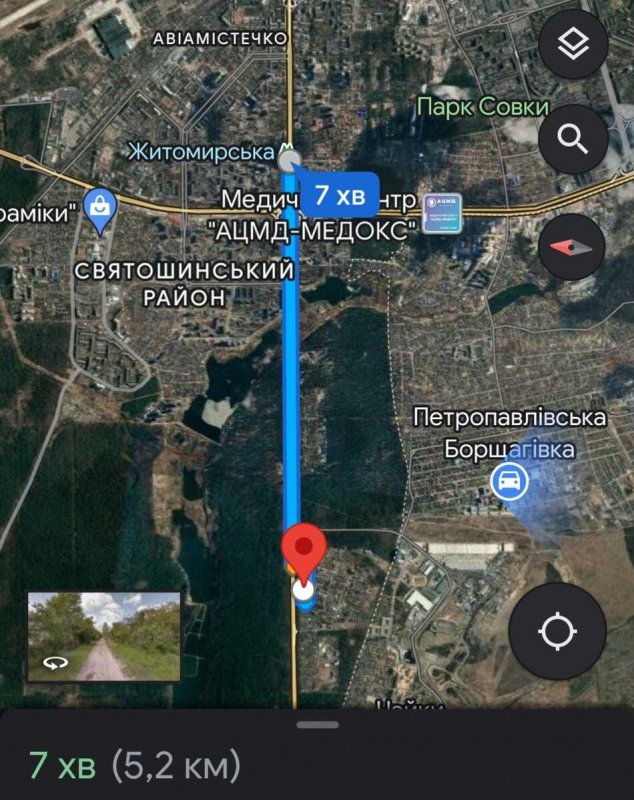The width and height of the screenshot is (634, 800).
Task: Tap the 7 хв route time label
Action: (x=339, y=193)
